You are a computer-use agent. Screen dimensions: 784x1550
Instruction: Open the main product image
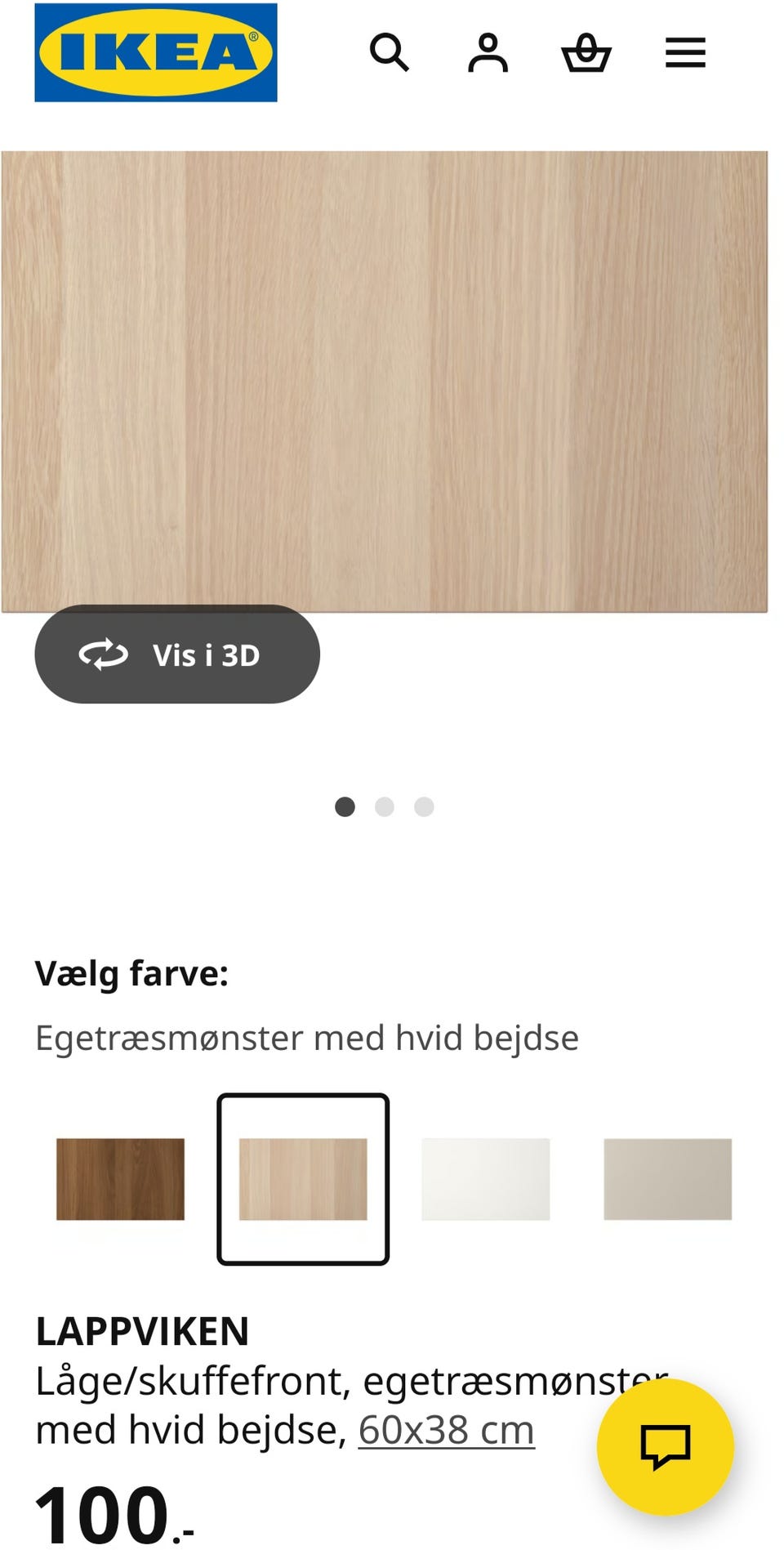click(x=392, y=376)
